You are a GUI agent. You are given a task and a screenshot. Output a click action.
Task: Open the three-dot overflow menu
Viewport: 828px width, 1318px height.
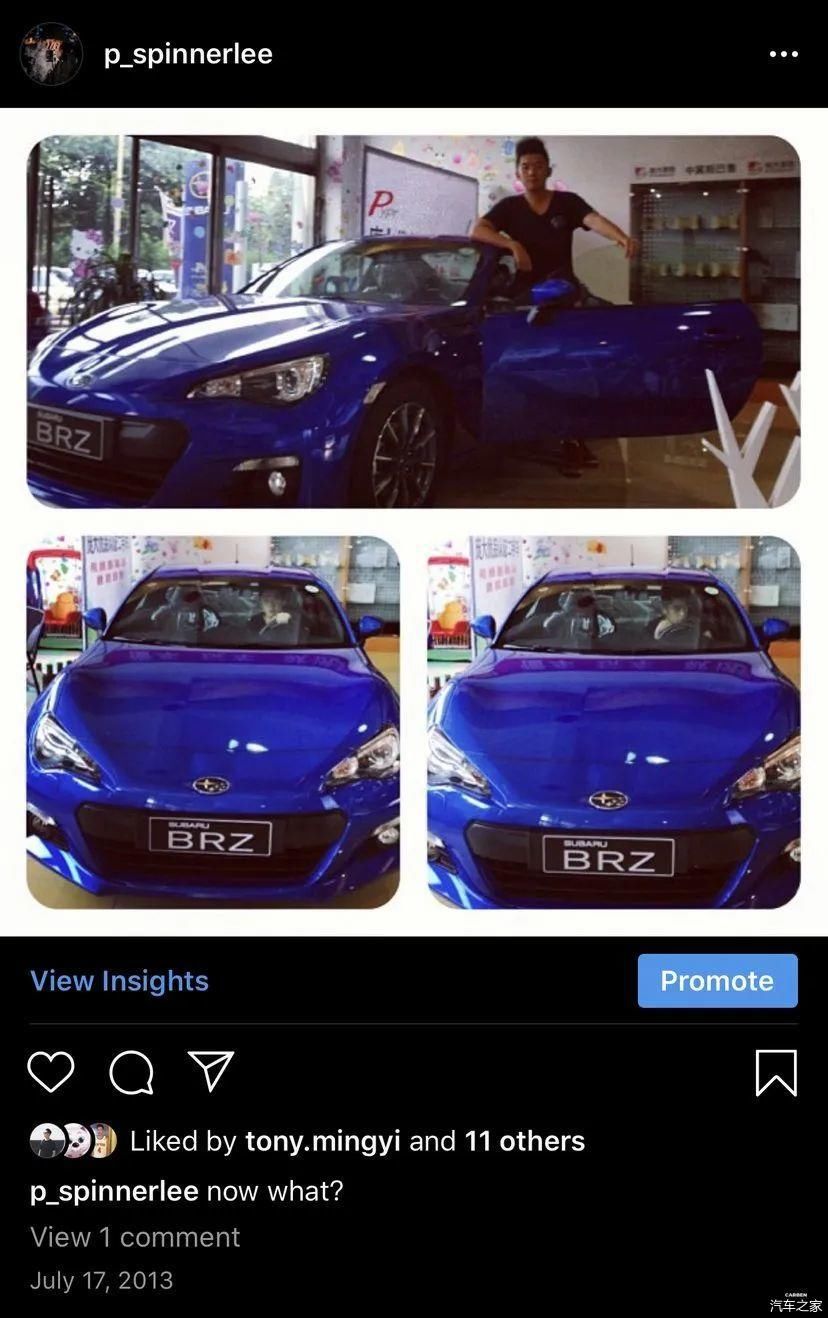point(783,54)
